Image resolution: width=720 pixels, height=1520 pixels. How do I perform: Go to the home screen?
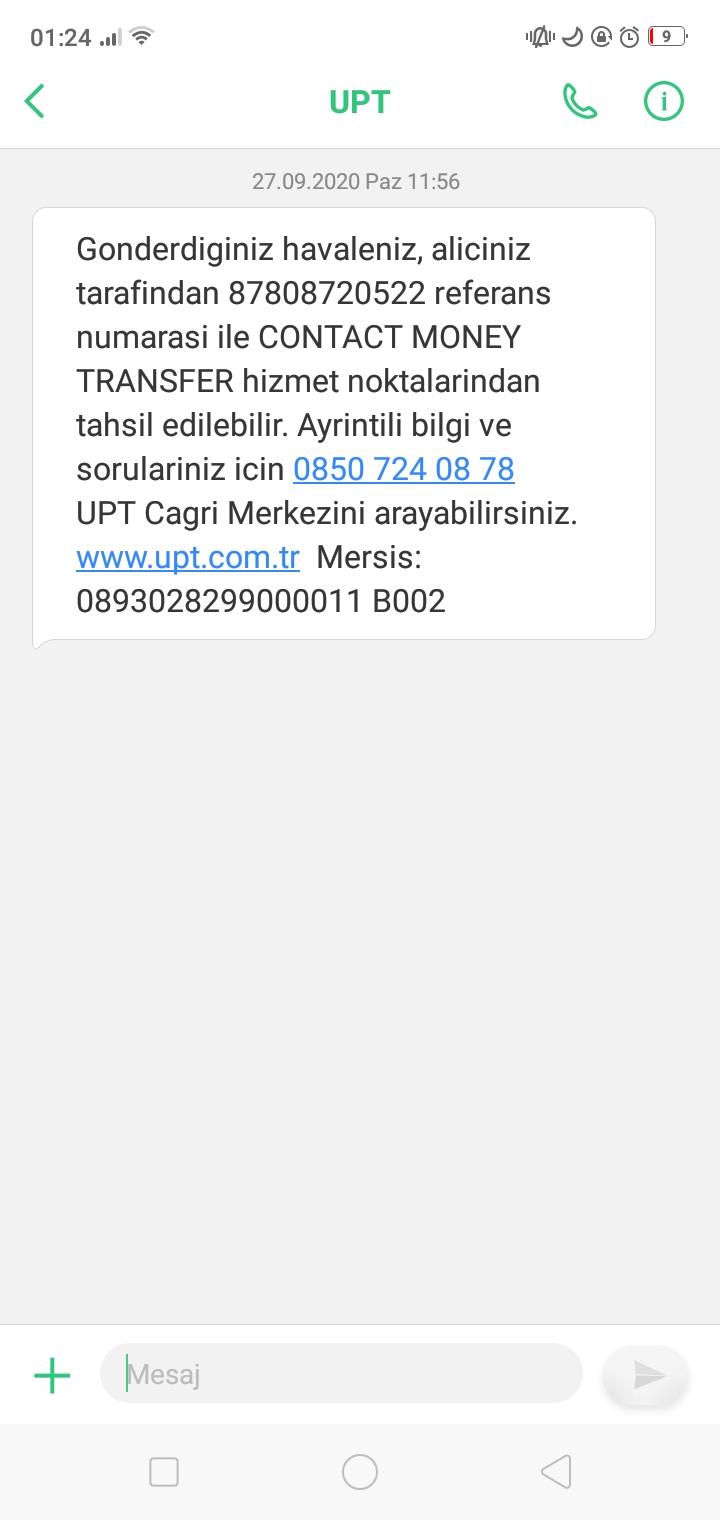point(360,1472)
